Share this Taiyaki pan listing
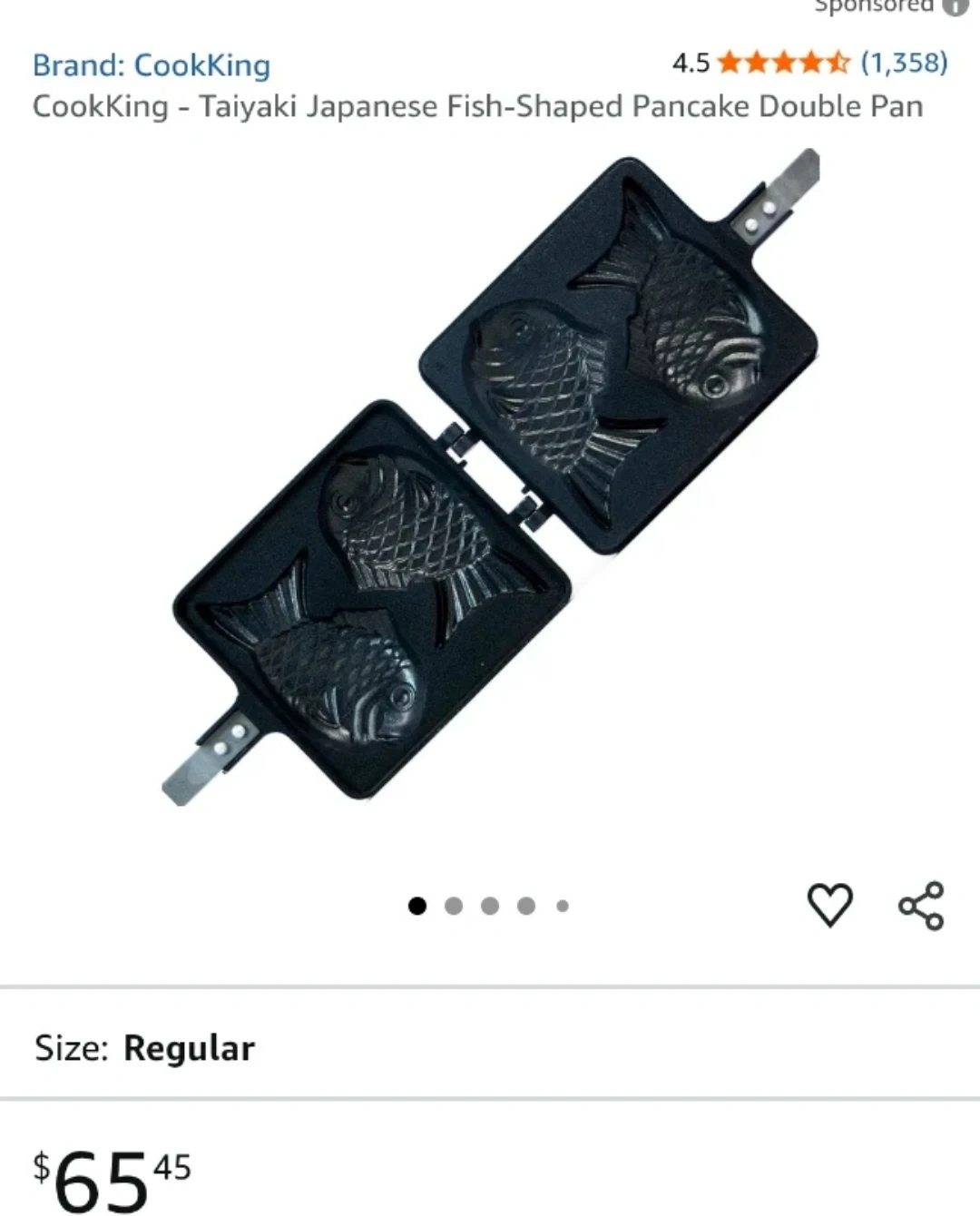The image size is (980, 1216). tap(921, 906)
